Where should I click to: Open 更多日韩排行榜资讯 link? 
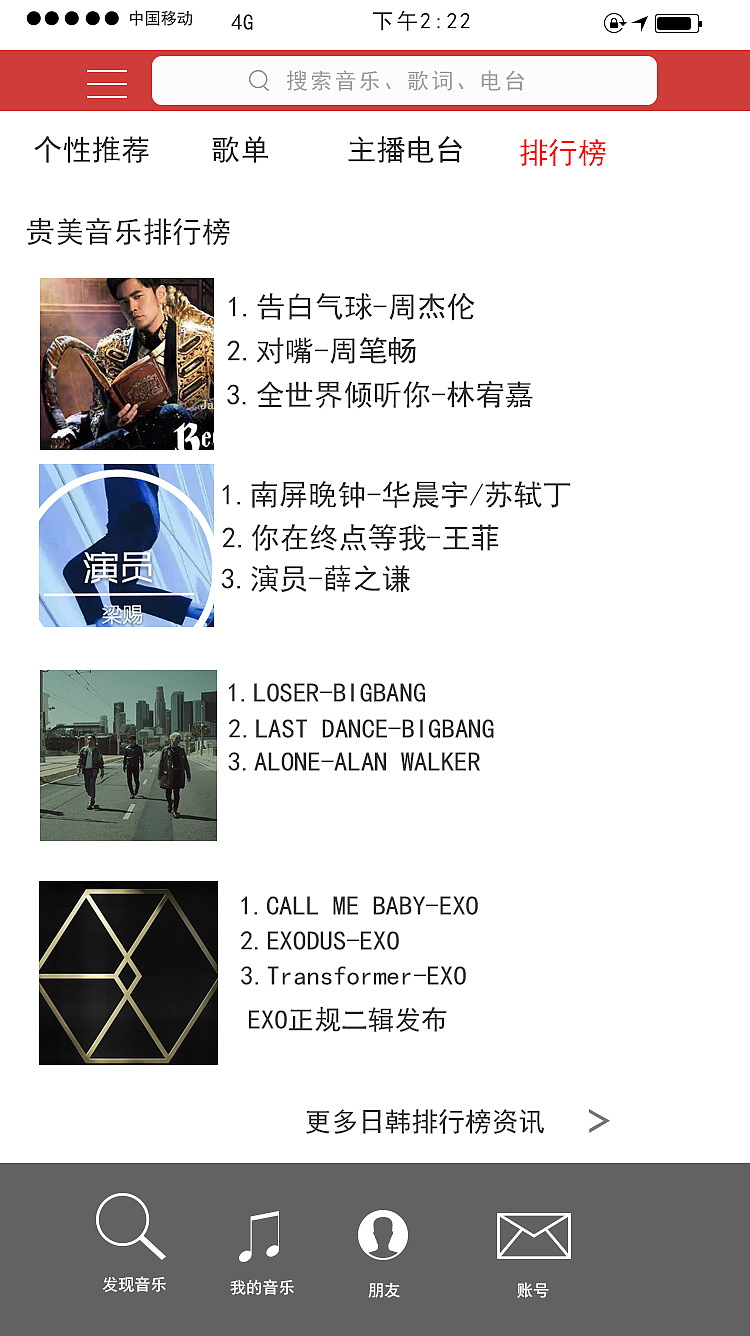click(x=455, y=1121)
